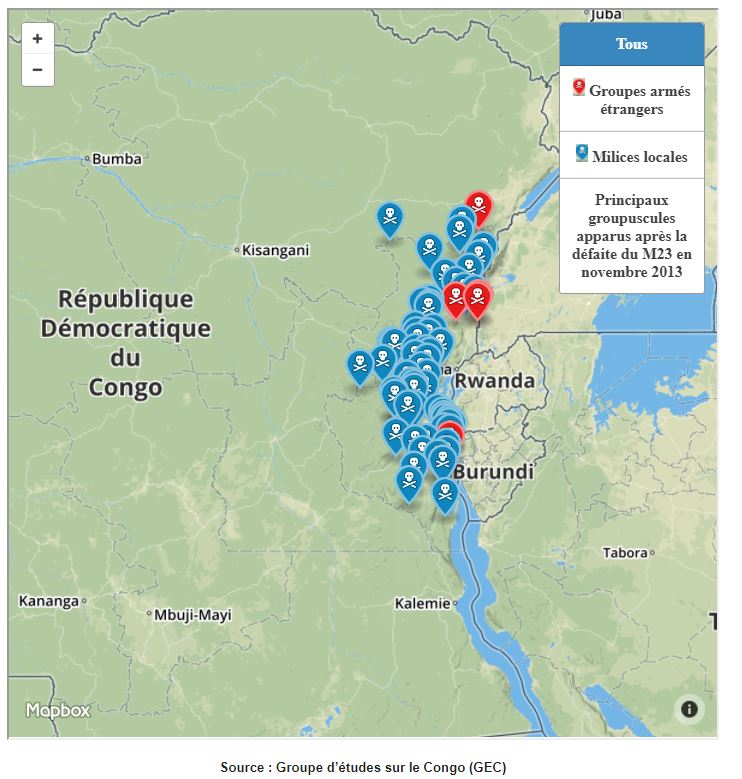Open the map attribution info icon
The image size is (742, 779).
click(689, 709)
